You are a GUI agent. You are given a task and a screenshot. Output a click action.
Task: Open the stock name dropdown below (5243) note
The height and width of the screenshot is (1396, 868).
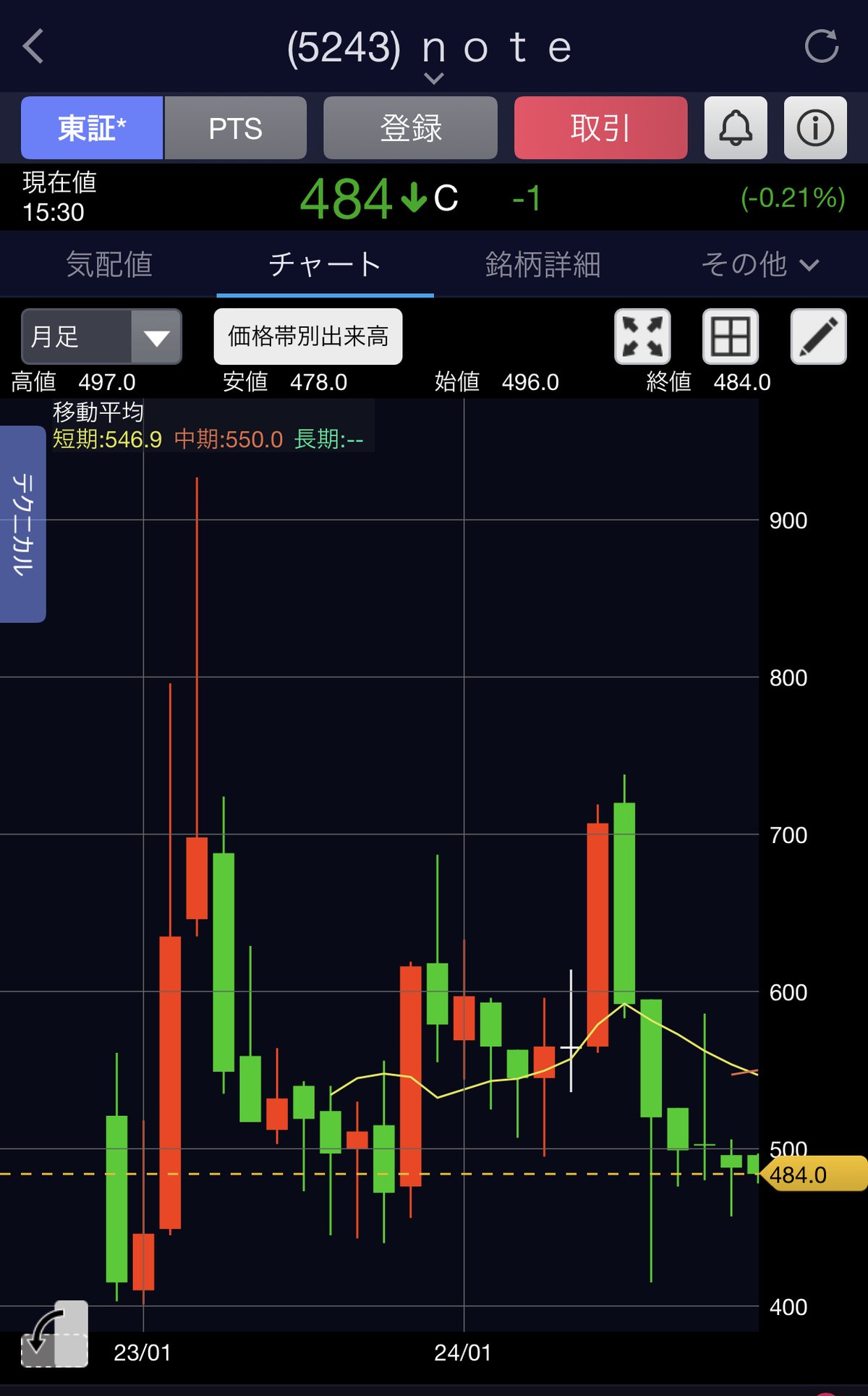(x=434, y=80)
